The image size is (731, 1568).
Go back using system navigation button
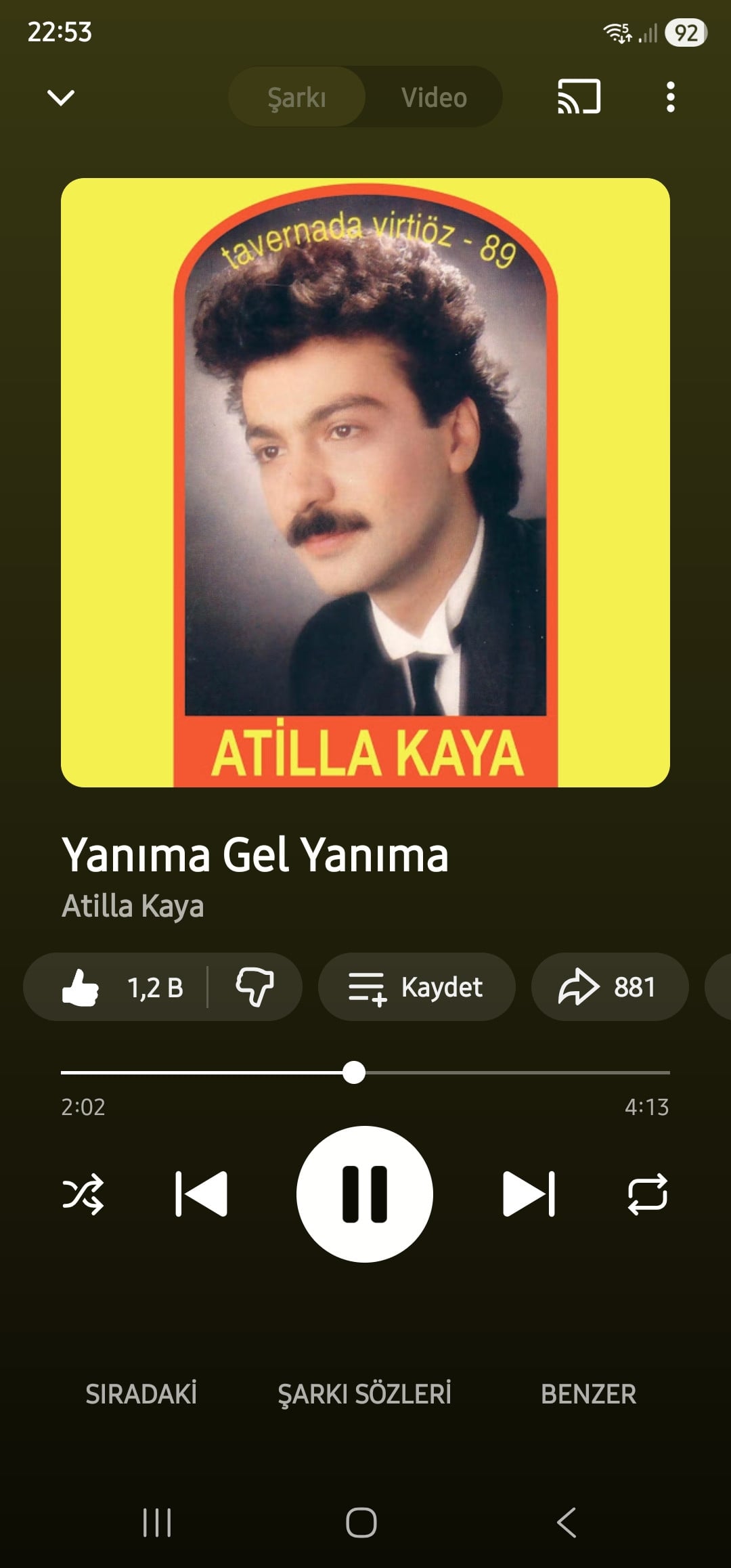[567, 1523]
